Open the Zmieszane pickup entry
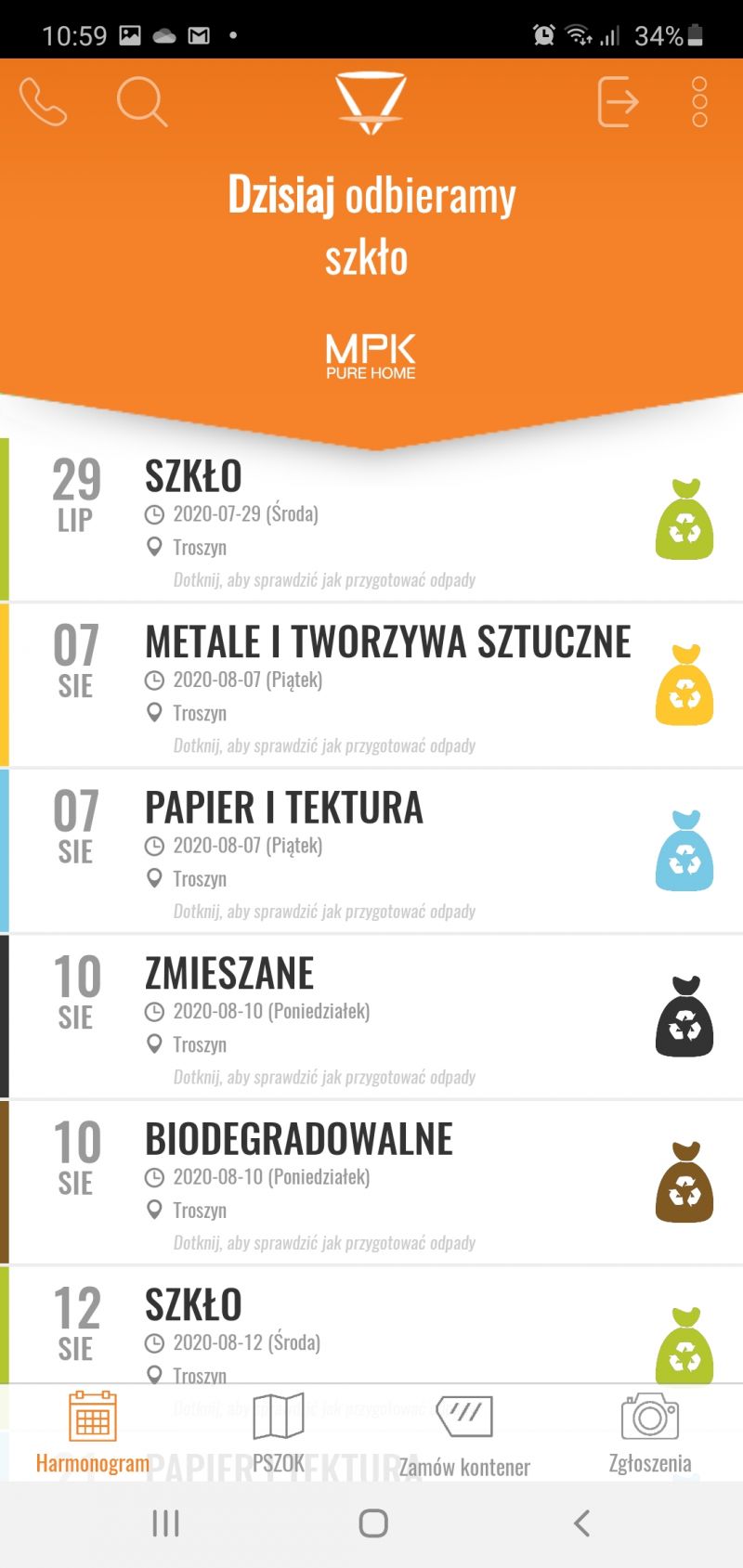 (371, 1017)
